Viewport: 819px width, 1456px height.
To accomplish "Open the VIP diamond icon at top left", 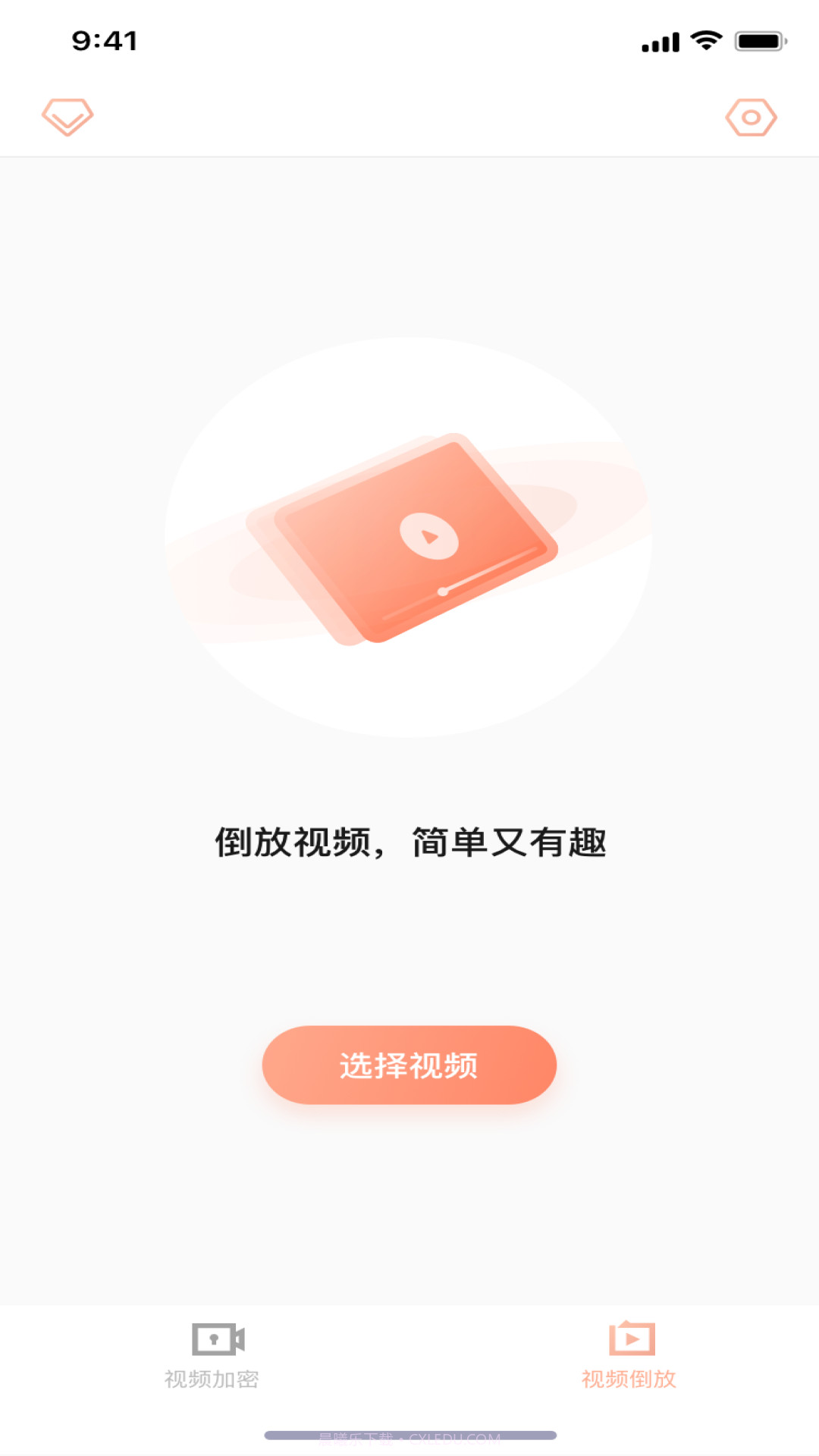I will [68, 118].
